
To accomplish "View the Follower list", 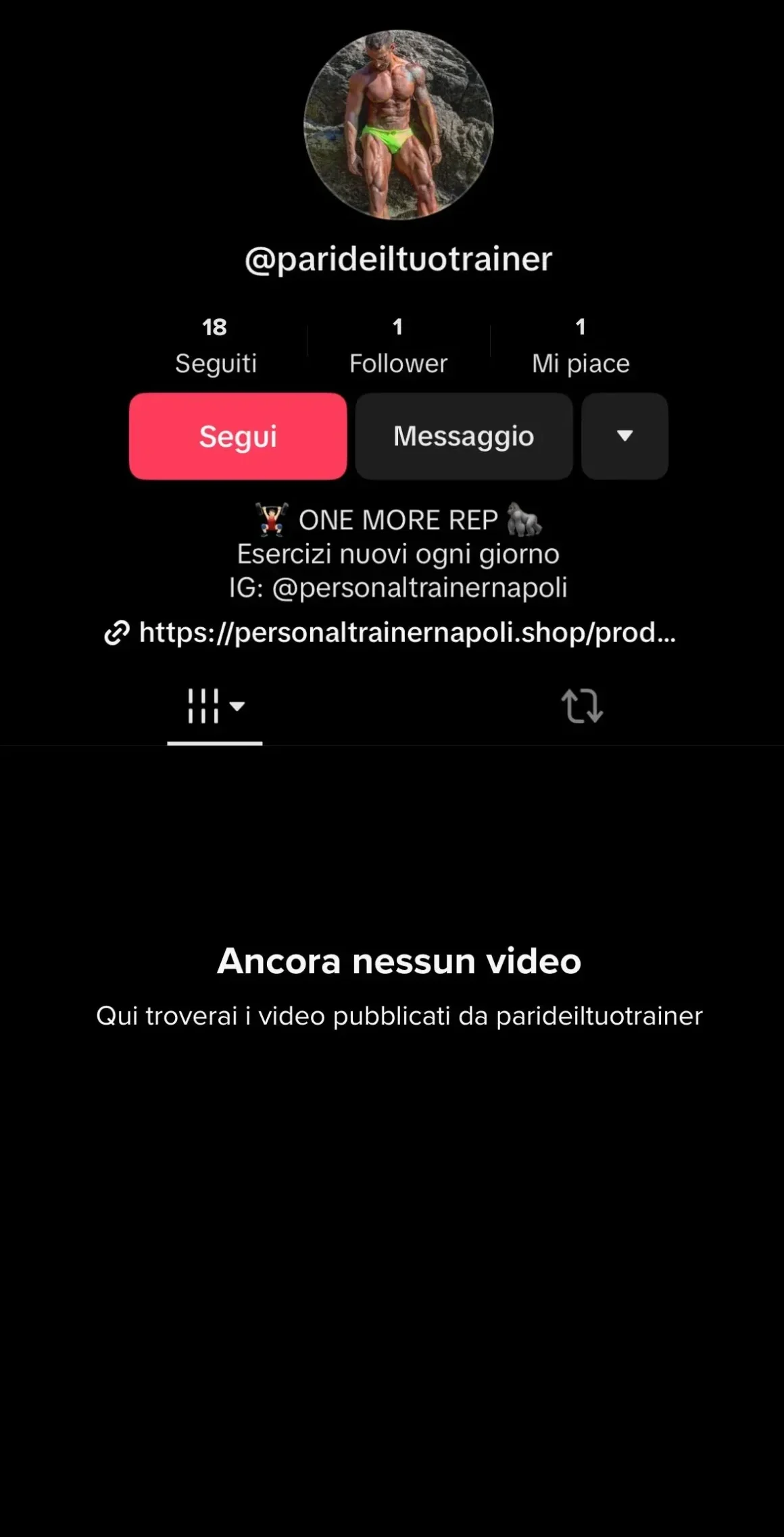I will pos(398,346).
